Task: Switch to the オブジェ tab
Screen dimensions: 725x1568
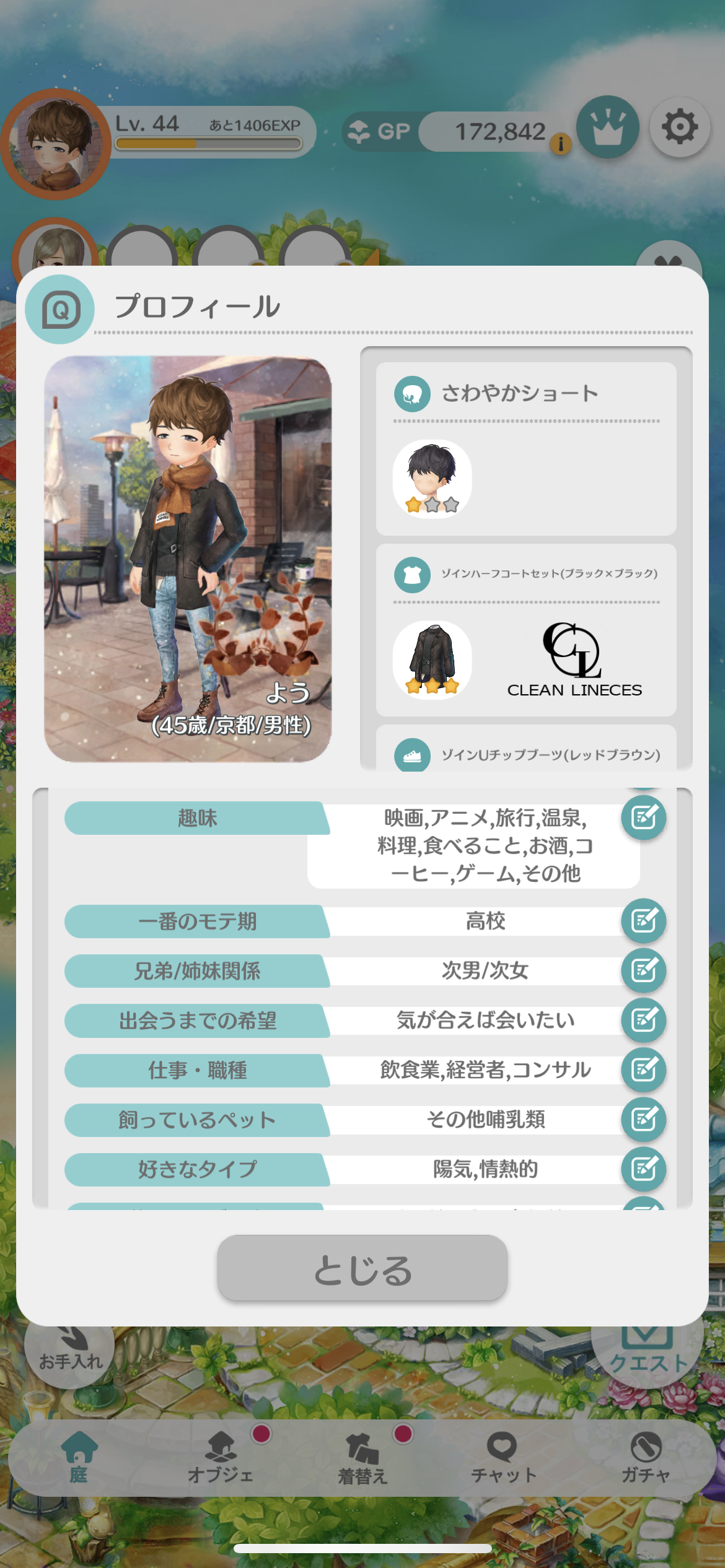Action: tap(221, 1458)
